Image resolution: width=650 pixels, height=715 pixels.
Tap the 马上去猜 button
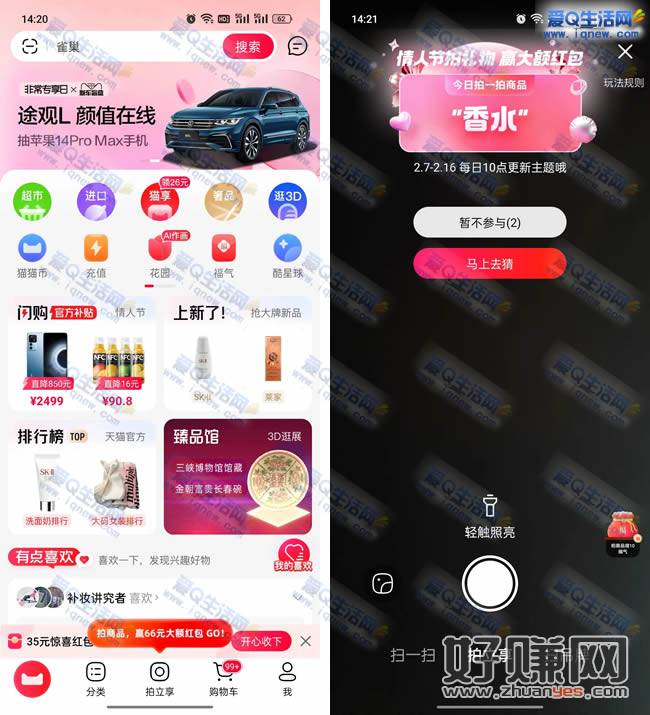coord(490,264)
